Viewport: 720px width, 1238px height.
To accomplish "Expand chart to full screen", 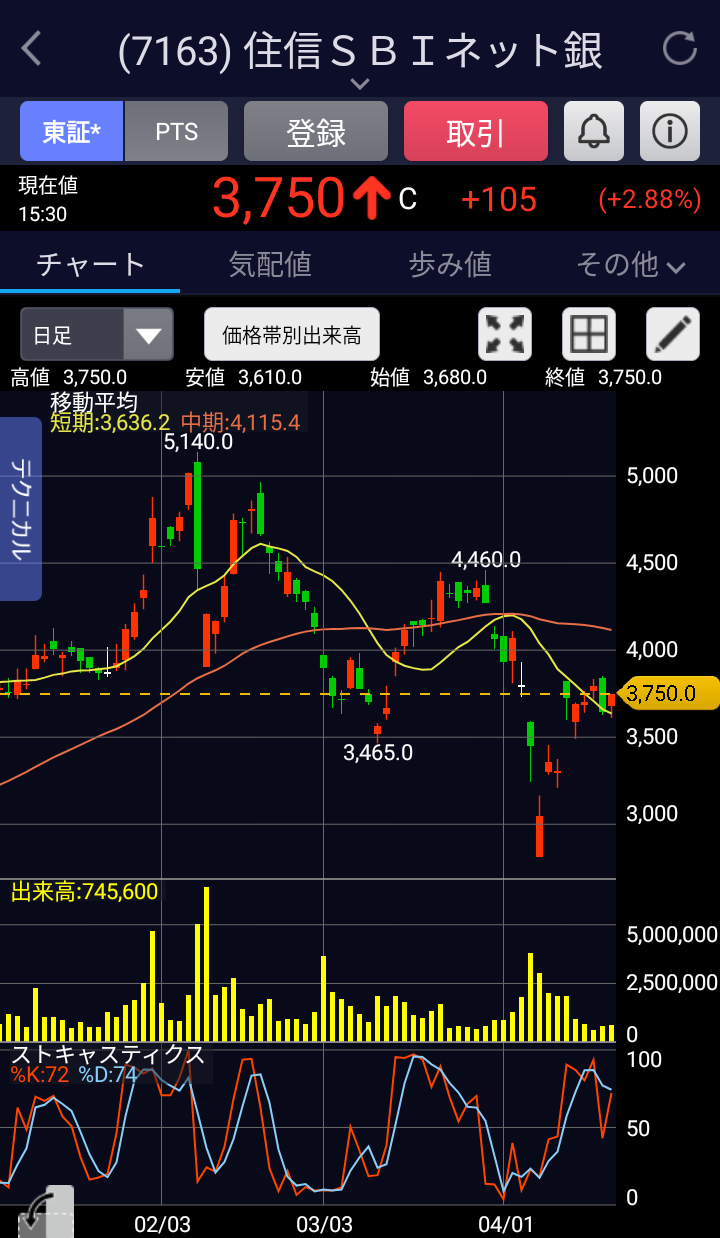I will click(505, 334).
